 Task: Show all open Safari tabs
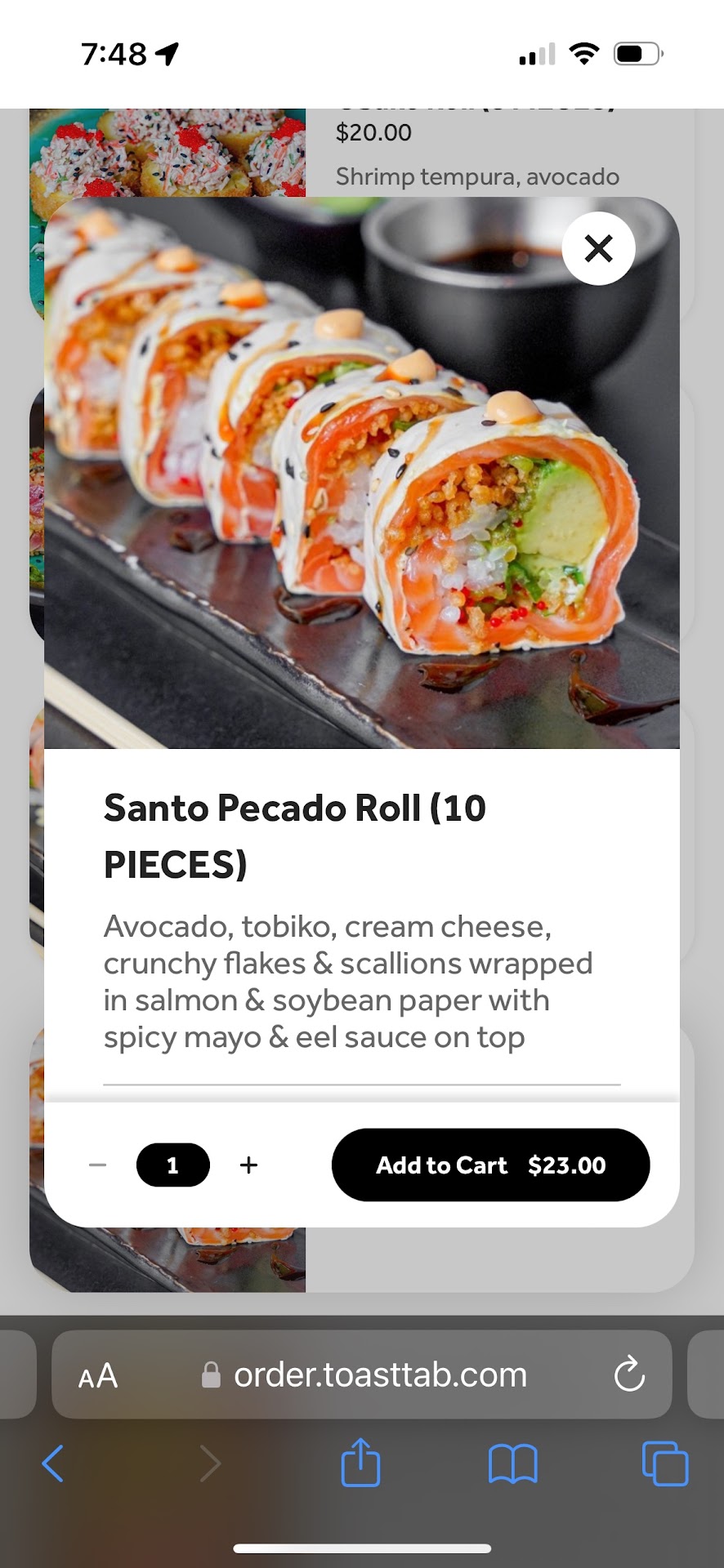tap(664, 1463)
